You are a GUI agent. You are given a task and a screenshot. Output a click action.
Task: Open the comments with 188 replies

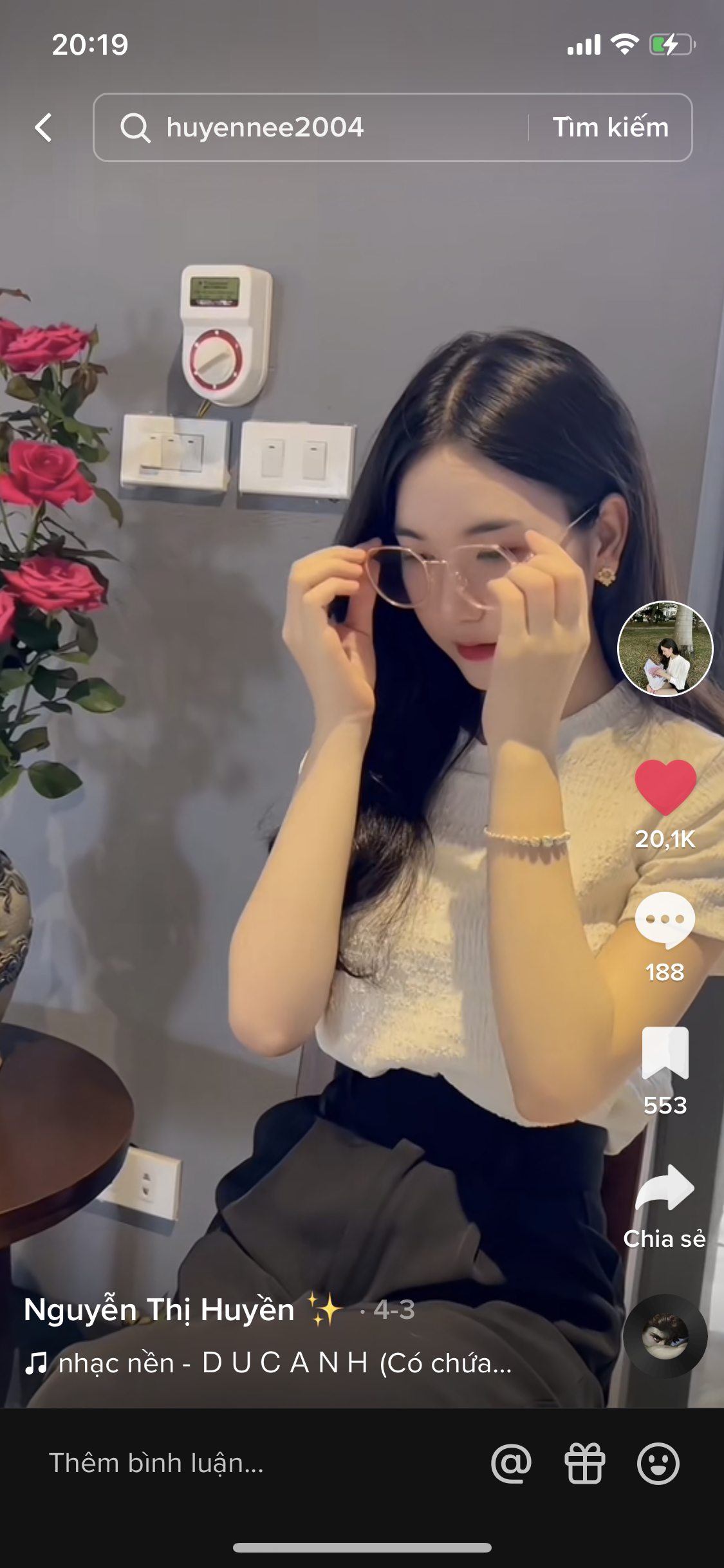(665, 920)
